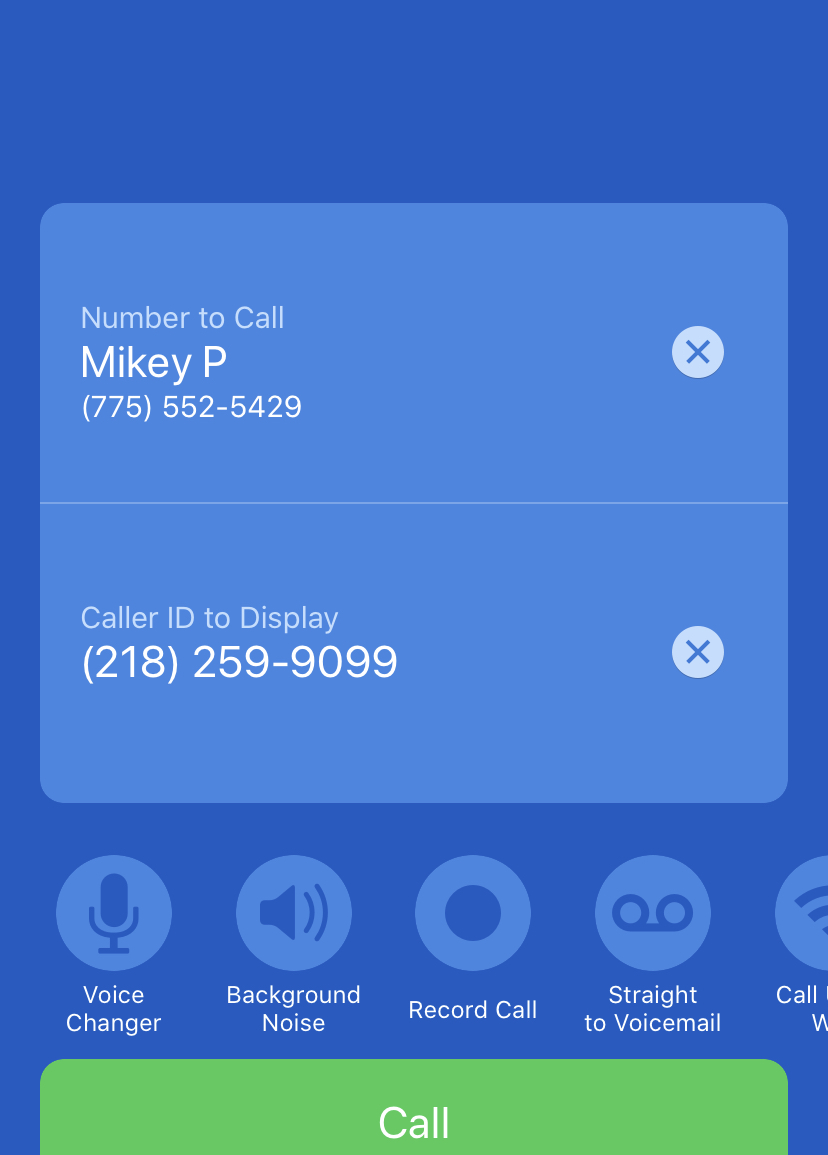Image resolution: width=828 pixels, height=1155 pixels.
Task: Select the Background Noise option
Action: tap(293, 914)
